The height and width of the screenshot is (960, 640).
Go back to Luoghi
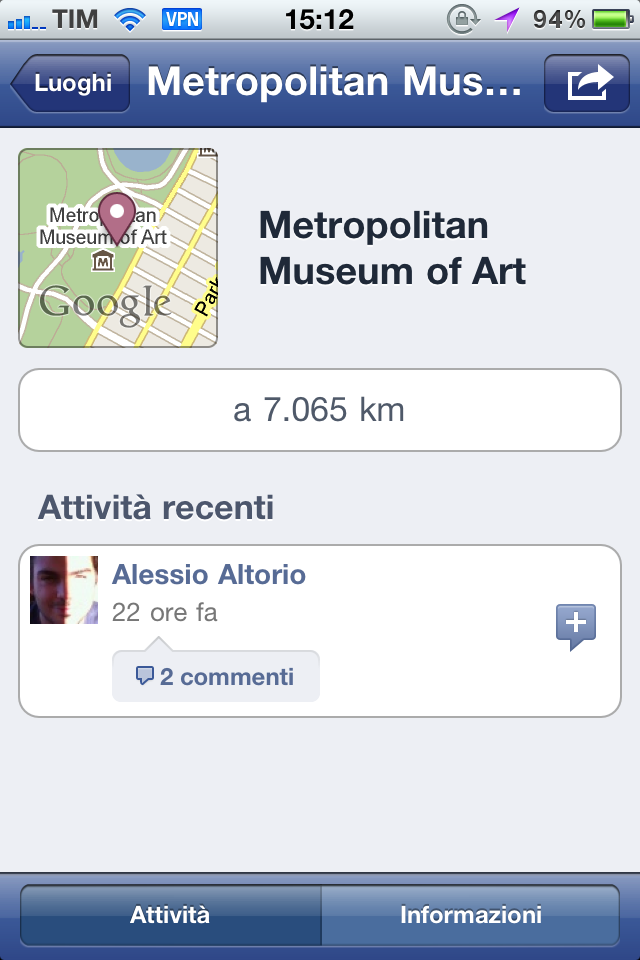(x=72, y=83)
